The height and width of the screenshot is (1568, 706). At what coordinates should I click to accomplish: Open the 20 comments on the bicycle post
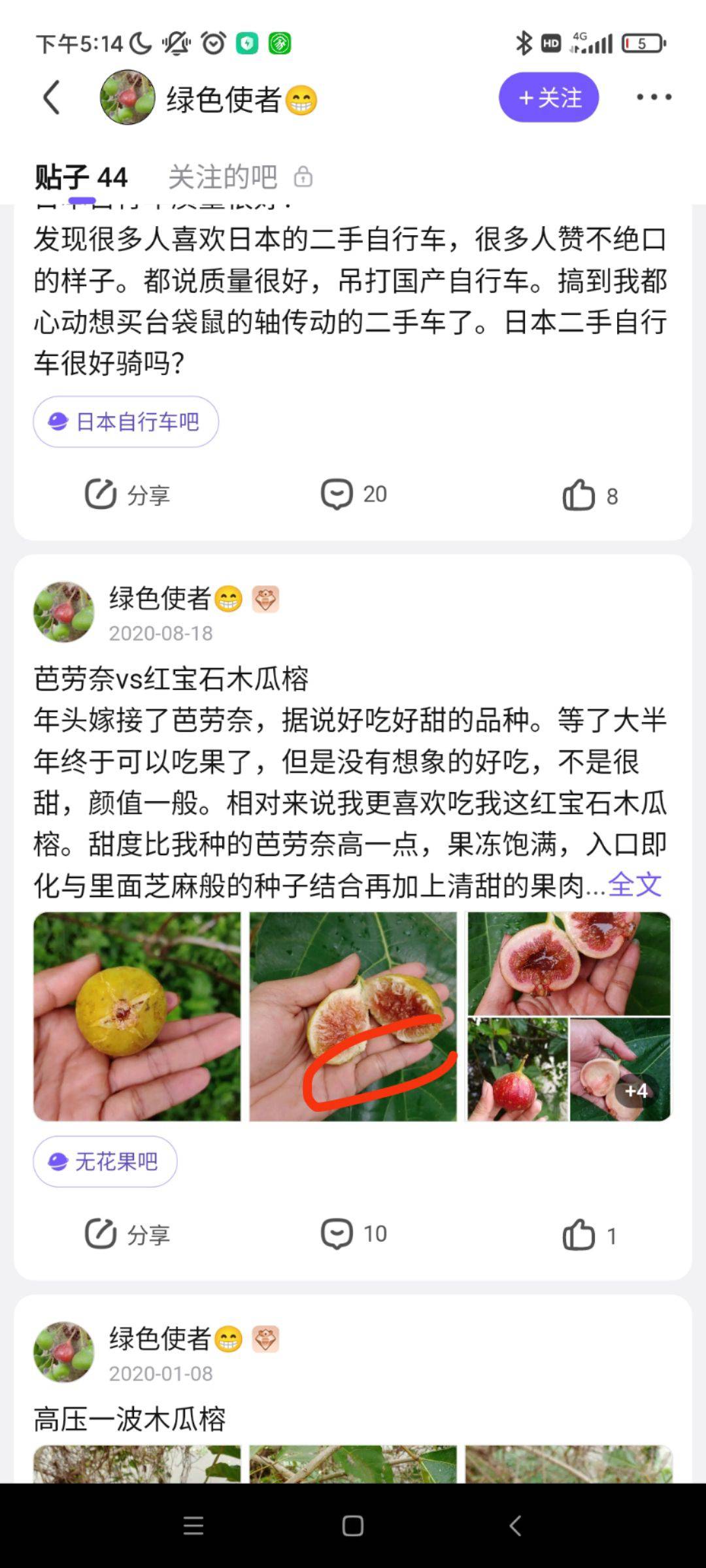pyautogui.click(x=354, y=495)
